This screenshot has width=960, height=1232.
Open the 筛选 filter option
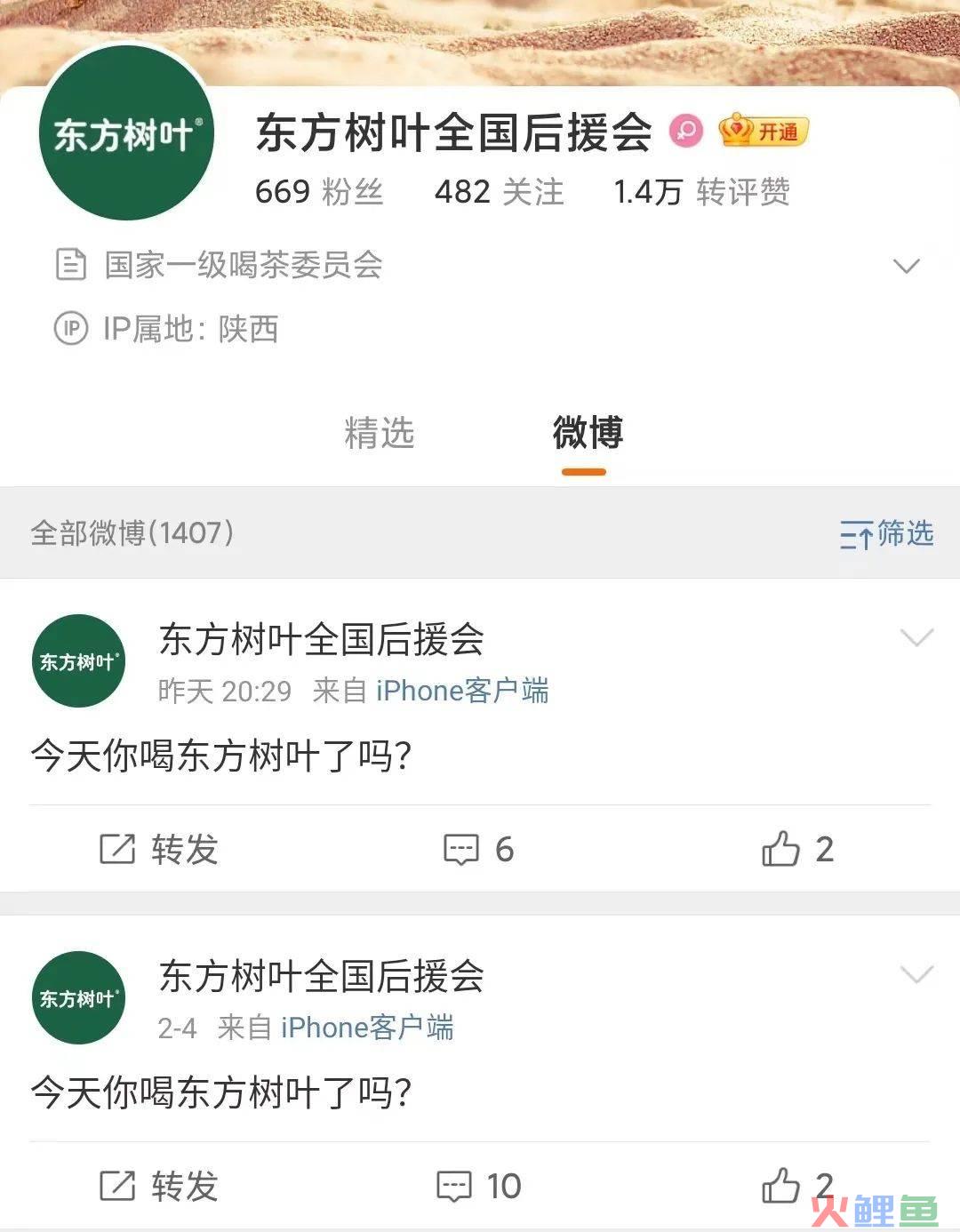click(886, 534)
